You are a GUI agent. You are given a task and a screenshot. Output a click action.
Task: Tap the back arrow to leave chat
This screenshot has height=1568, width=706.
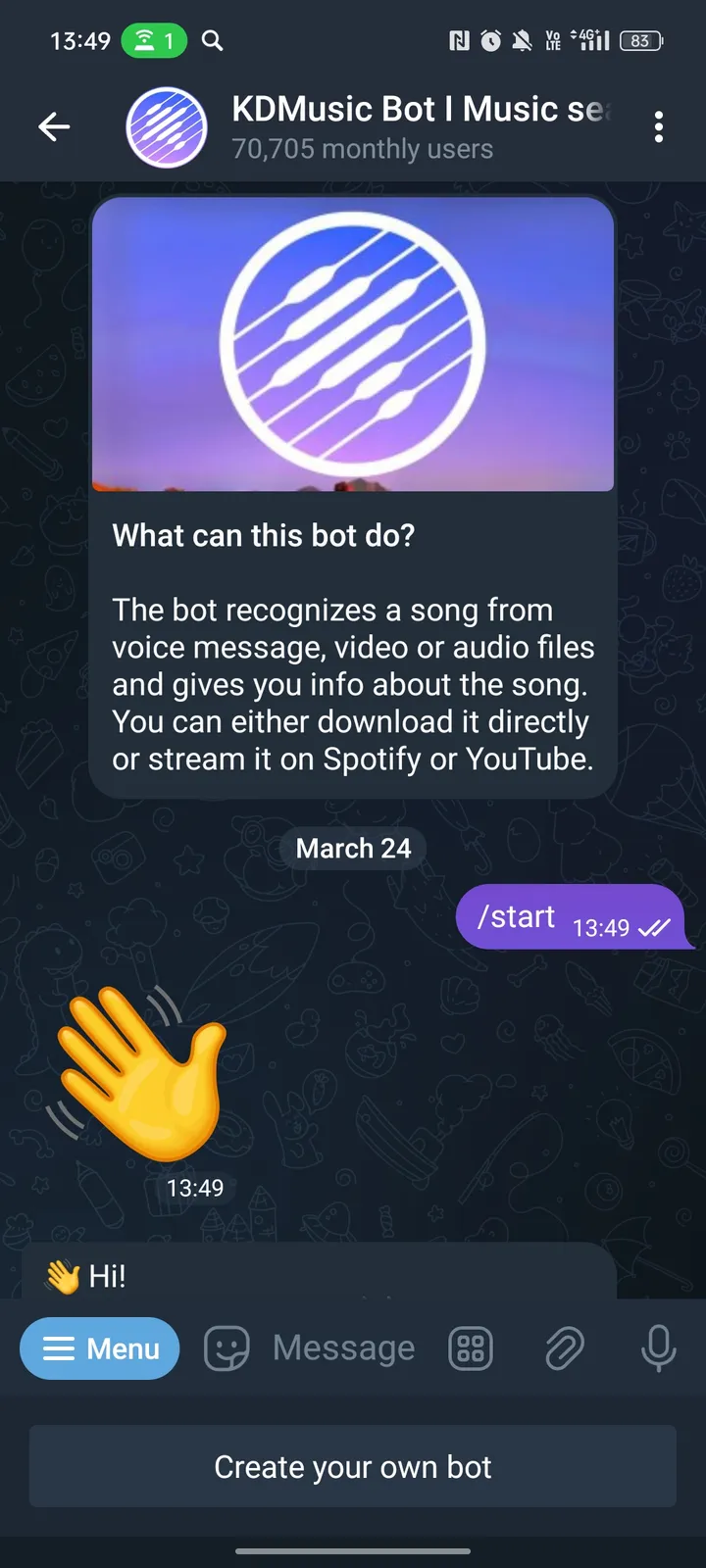point(55,126)
